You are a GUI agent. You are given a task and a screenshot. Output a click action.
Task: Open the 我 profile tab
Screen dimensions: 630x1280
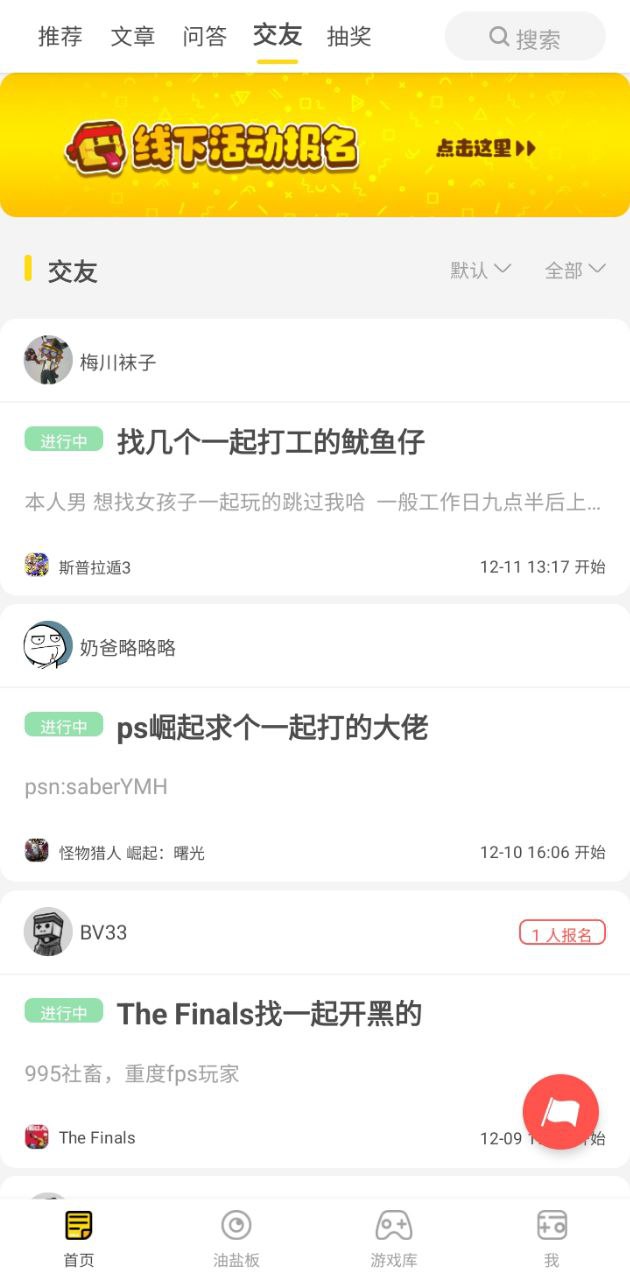(x=552, y=1238)
